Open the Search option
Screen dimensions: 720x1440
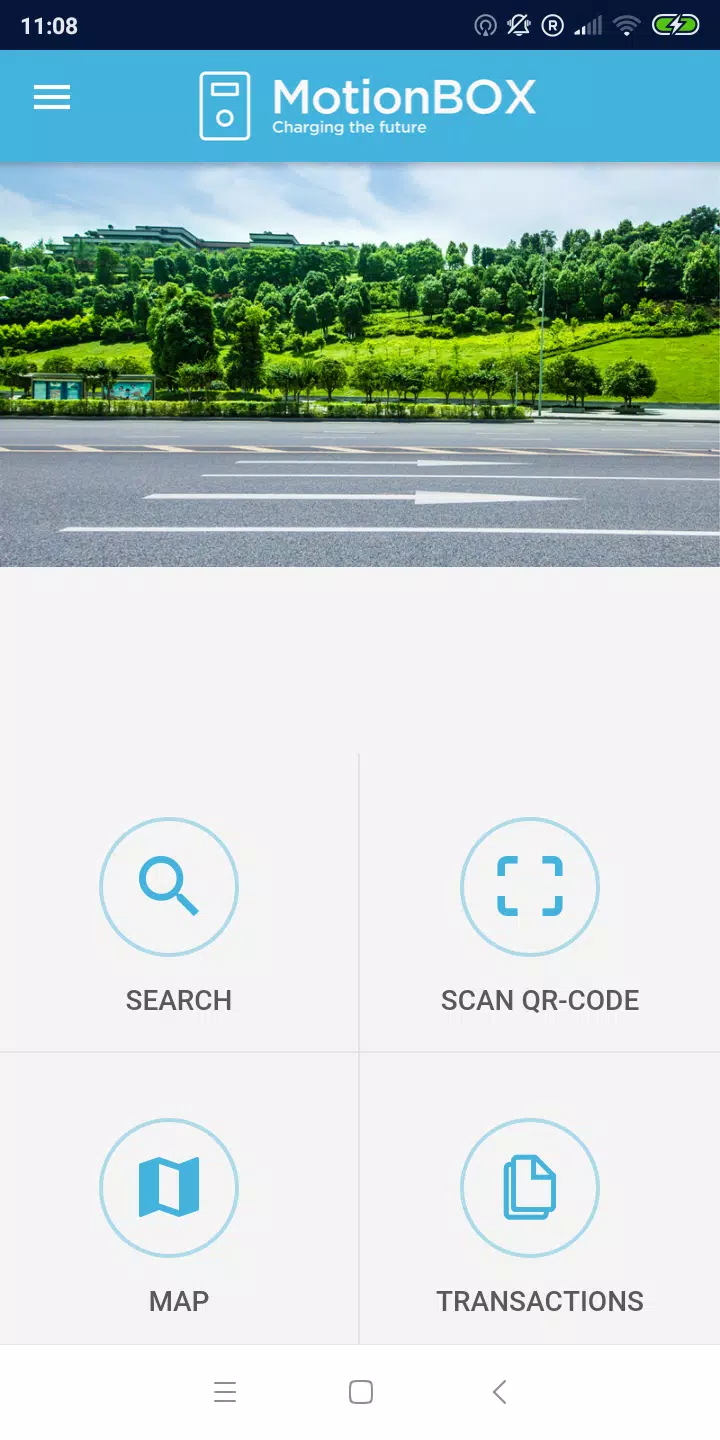(169, 887)
